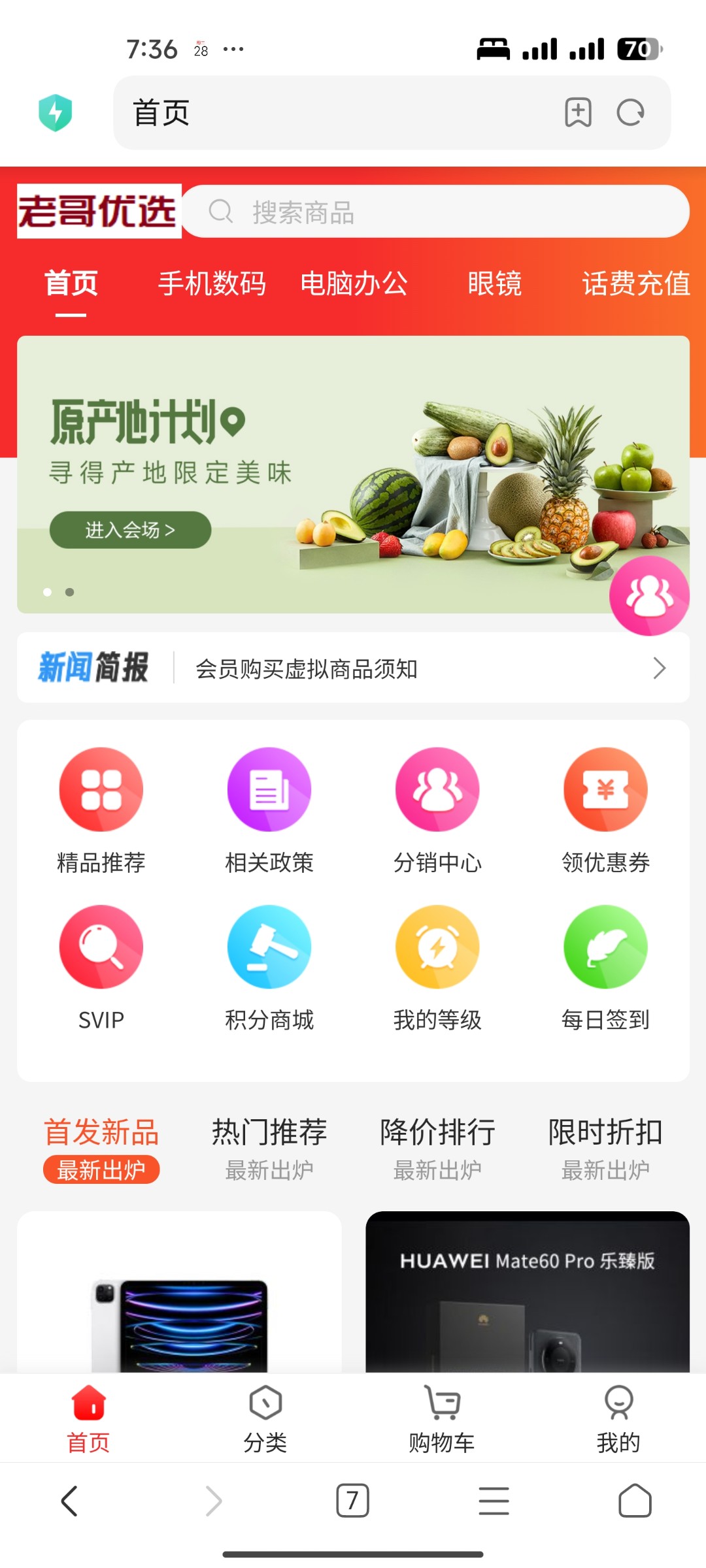Open the 我的等级 alarm icon
706x1568 pixels.
[437, 947]
